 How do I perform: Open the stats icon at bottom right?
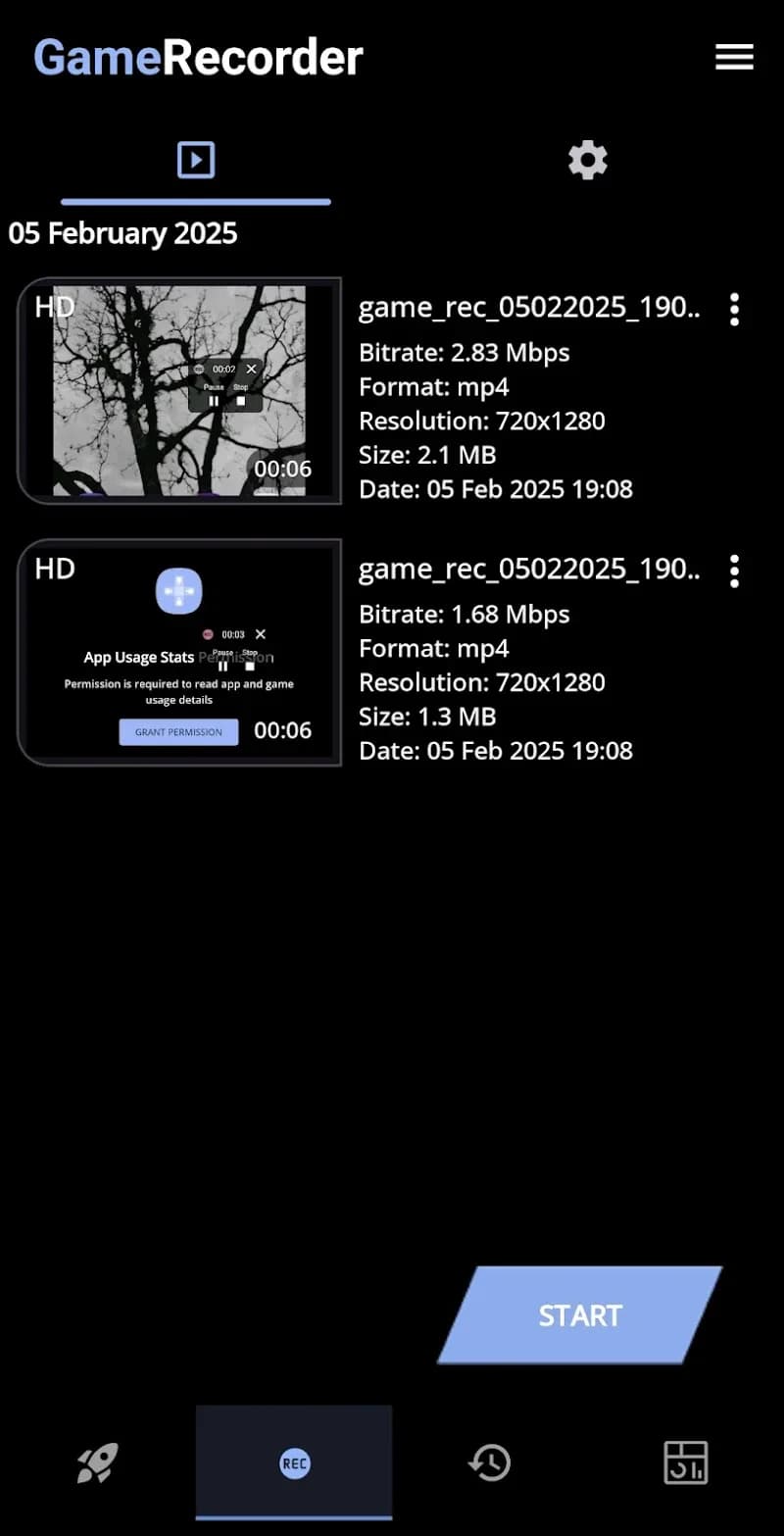click(x=684, y=1462)
